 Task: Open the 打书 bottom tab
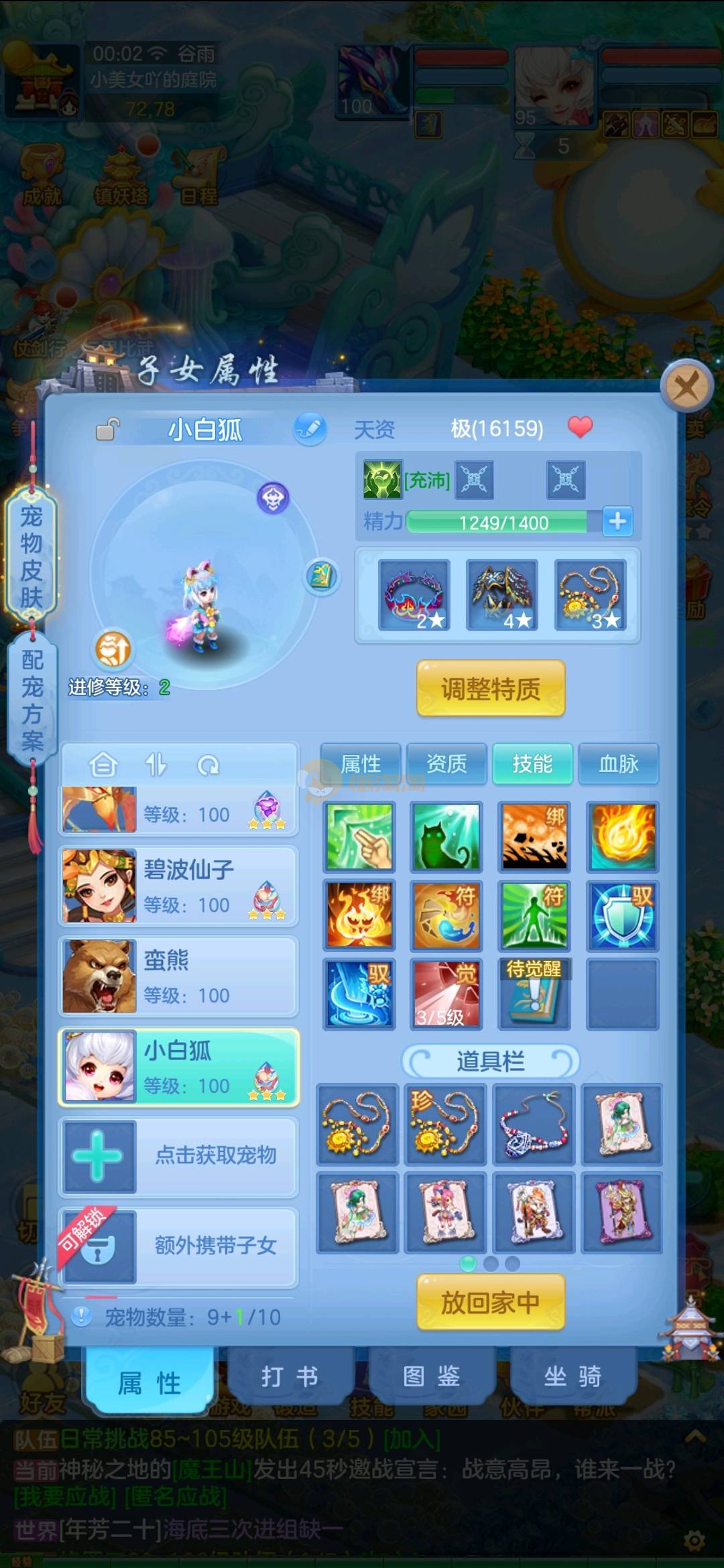[x=290, y=1376]
